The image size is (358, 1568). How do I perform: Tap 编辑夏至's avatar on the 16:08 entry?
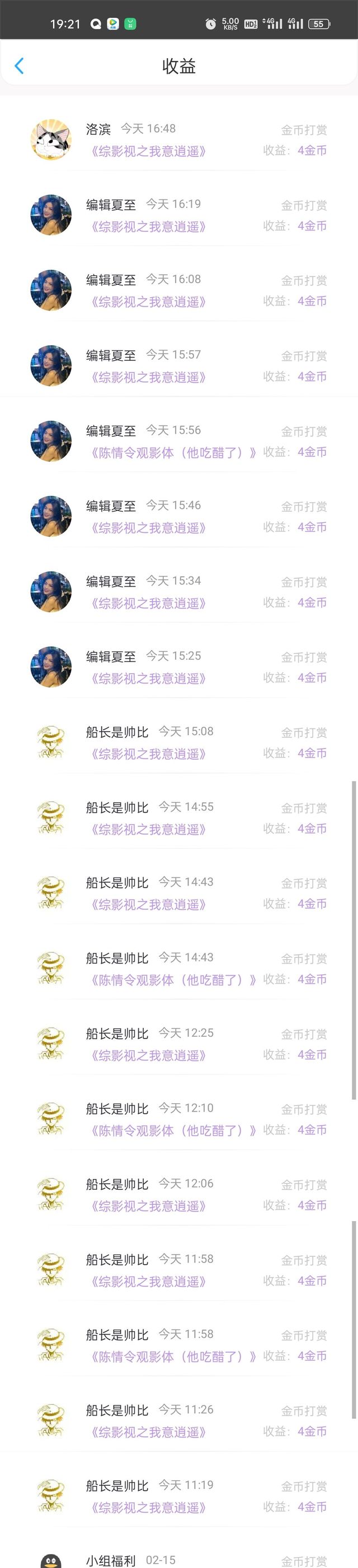click(x=51, y=290)
